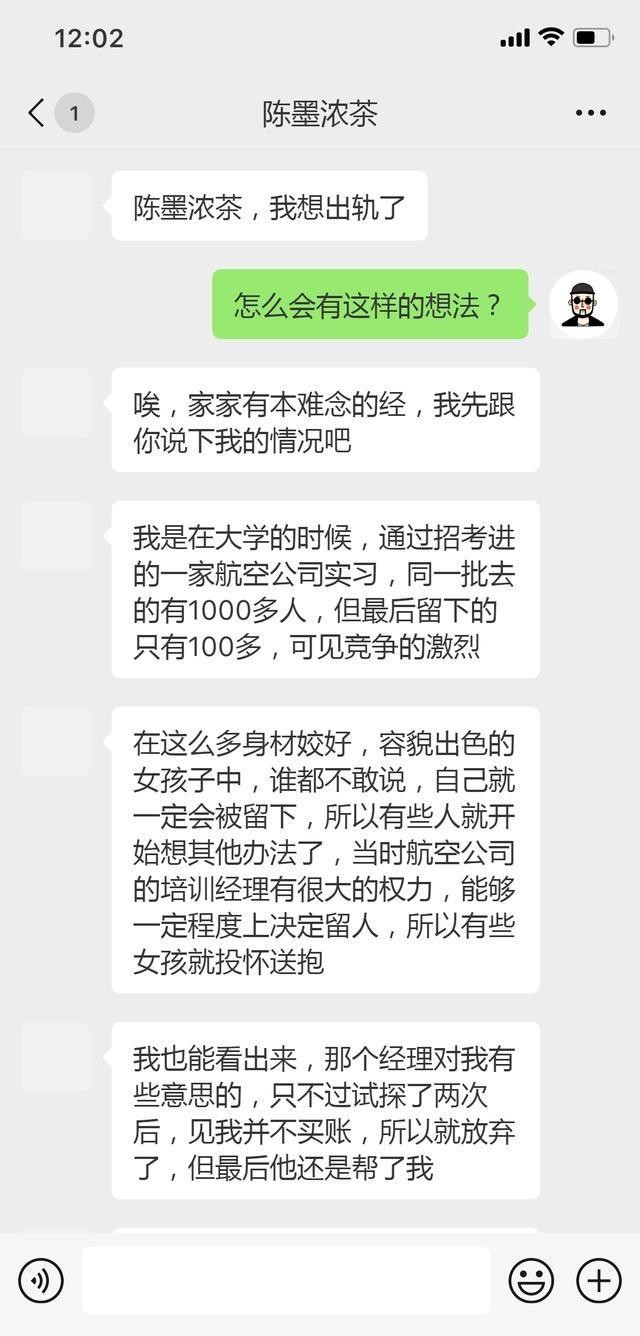Open the emoji sticker panel
The image size is (640, 1336).
coord(531,1280)
